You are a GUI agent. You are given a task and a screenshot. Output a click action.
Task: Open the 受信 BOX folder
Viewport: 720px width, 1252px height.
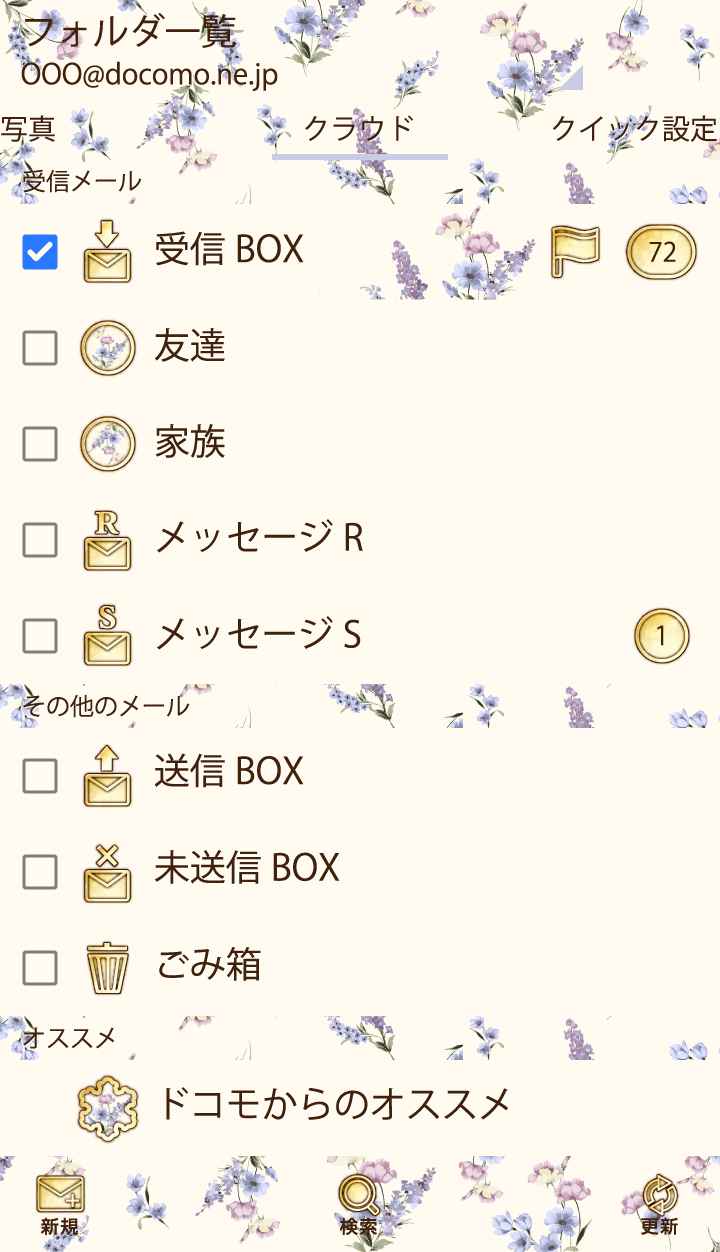(x=229, y=250)
